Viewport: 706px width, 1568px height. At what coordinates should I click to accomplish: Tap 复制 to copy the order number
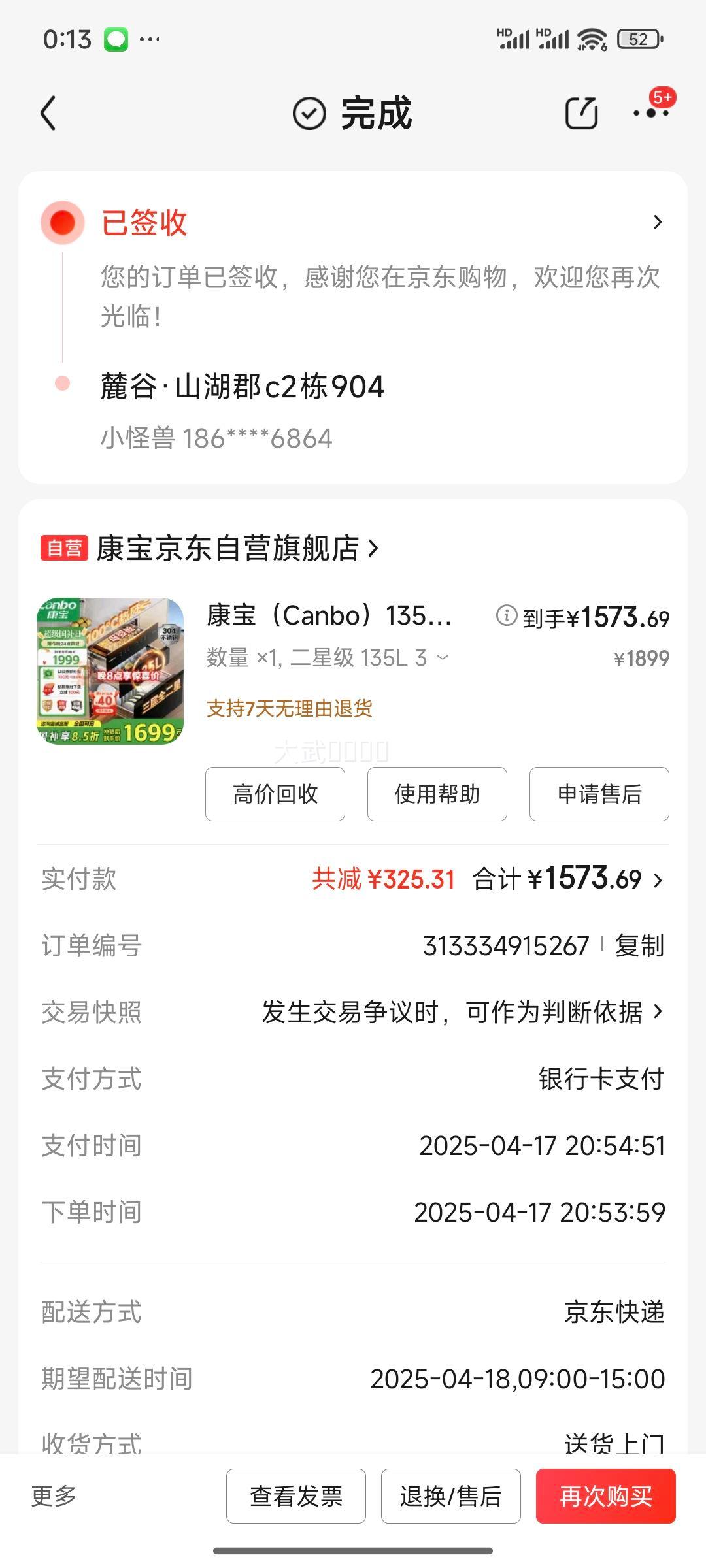tap(640, 946)
